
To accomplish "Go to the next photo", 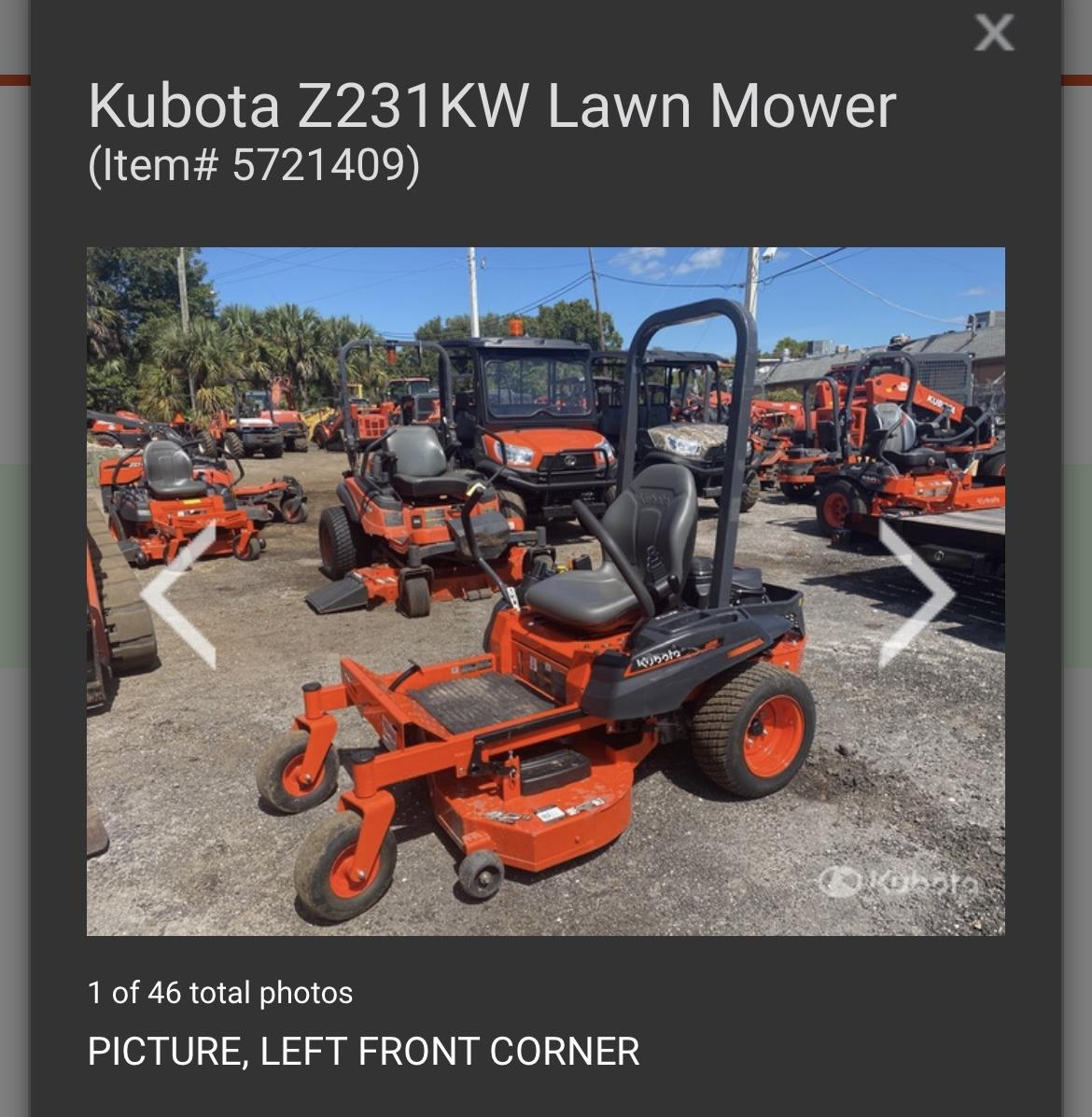I will (x=916, y=593).
